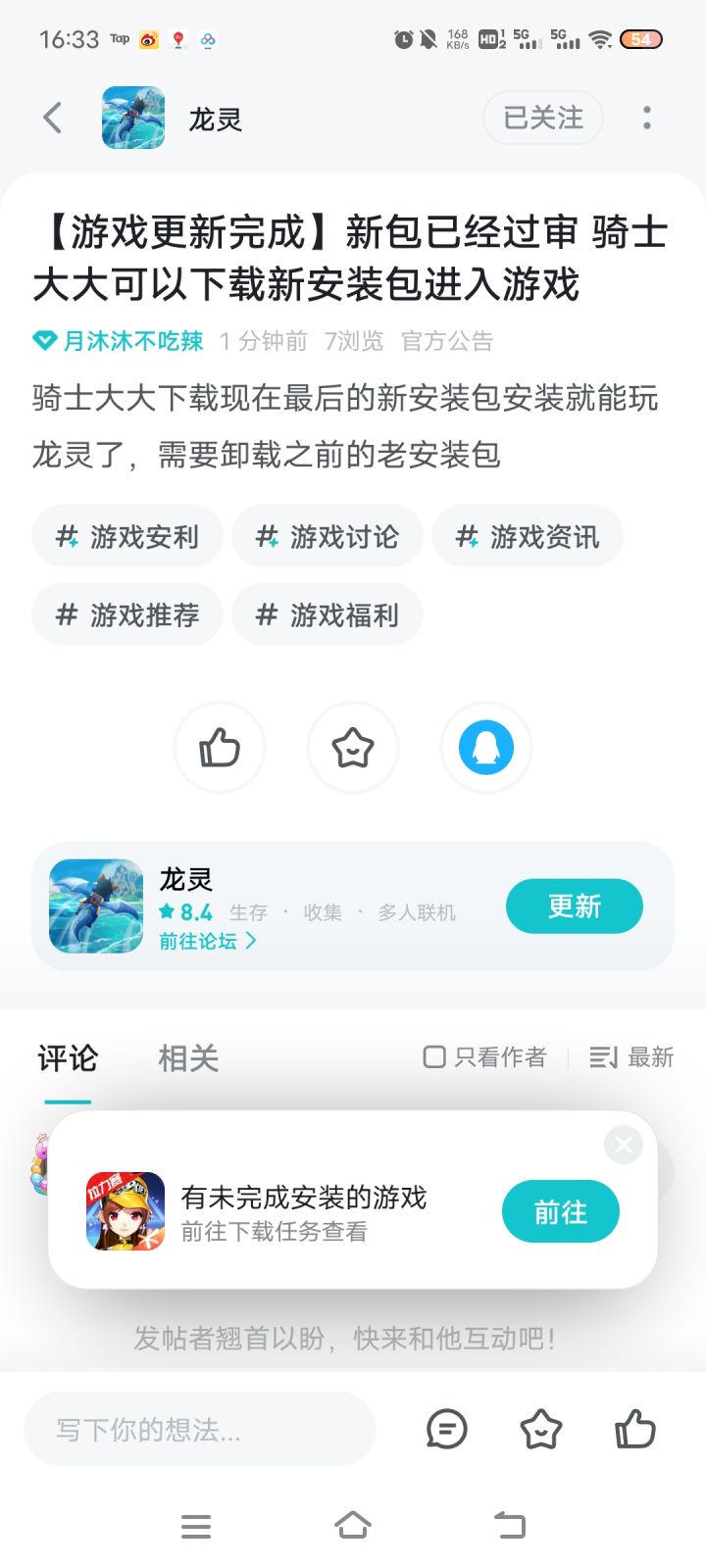Tap the 写下你的想法 comment field

pos(200,1430)
